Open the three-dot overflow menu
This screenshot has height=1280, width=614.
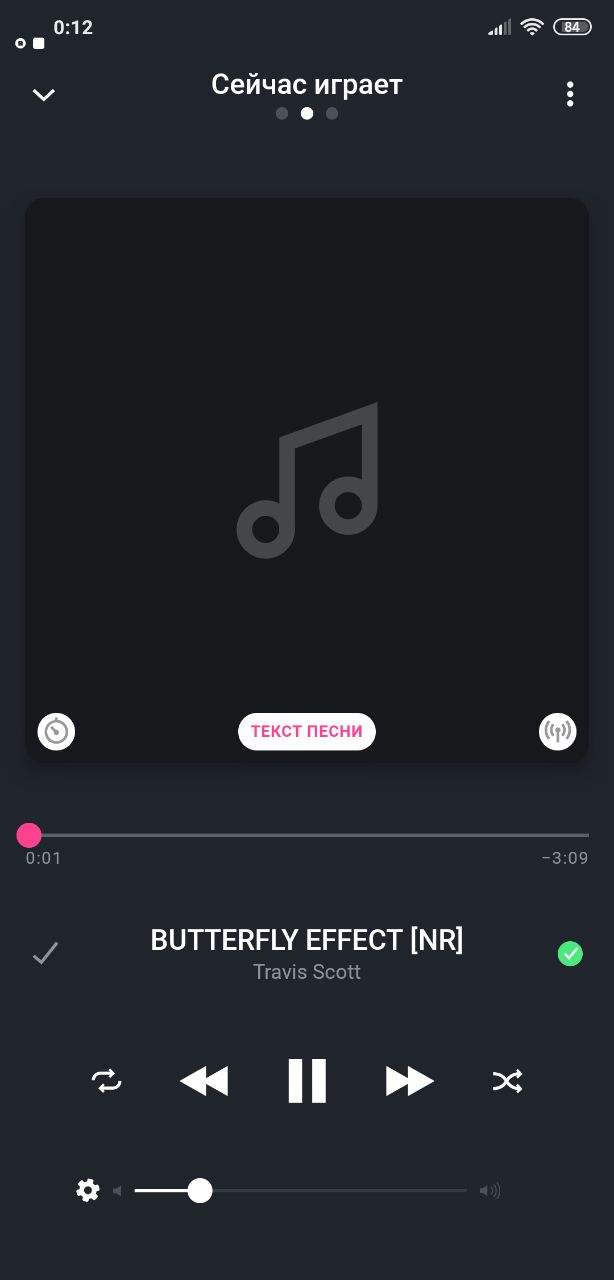tap(570, 94)
